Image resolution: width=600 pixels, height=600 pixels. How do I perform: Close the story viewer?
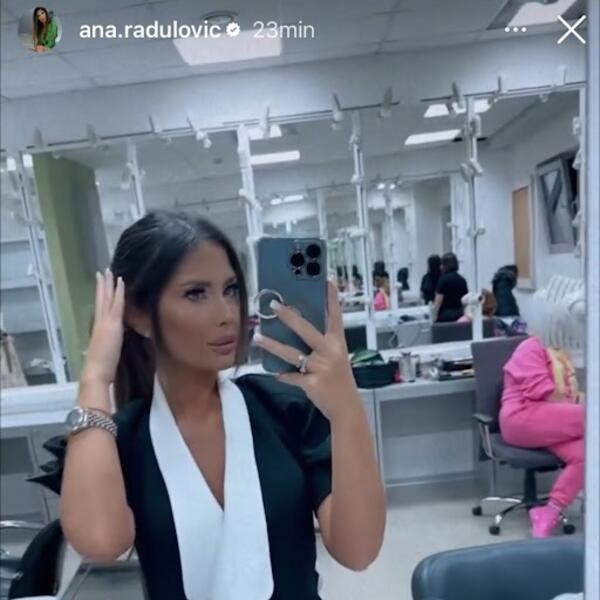point(571,29)
